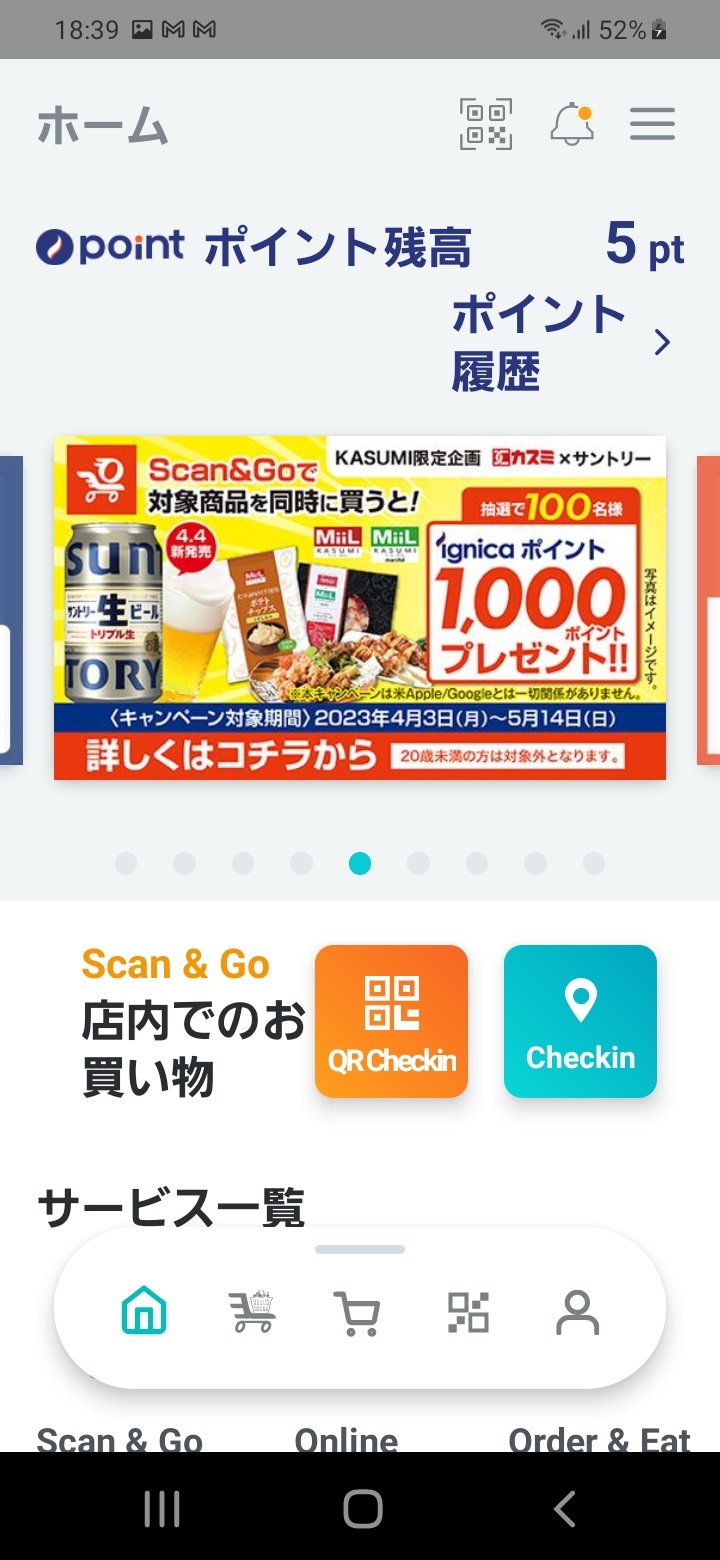Viewport: 720px width, 1560px height.
Task: Go back with the system back button
Action: (x=564, y=1509)
